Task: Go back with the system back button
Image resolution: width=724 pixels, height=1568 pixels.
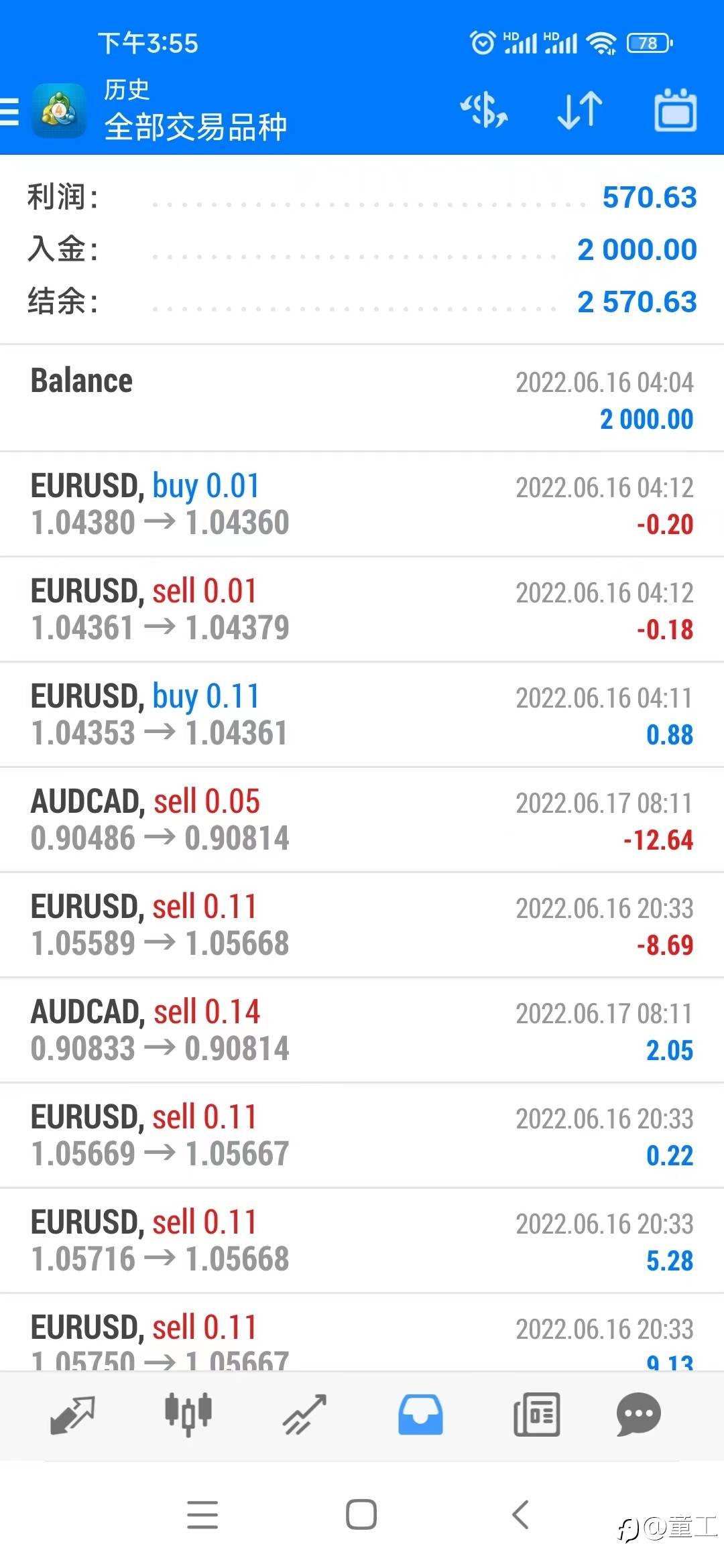Action: point(520,1514)
